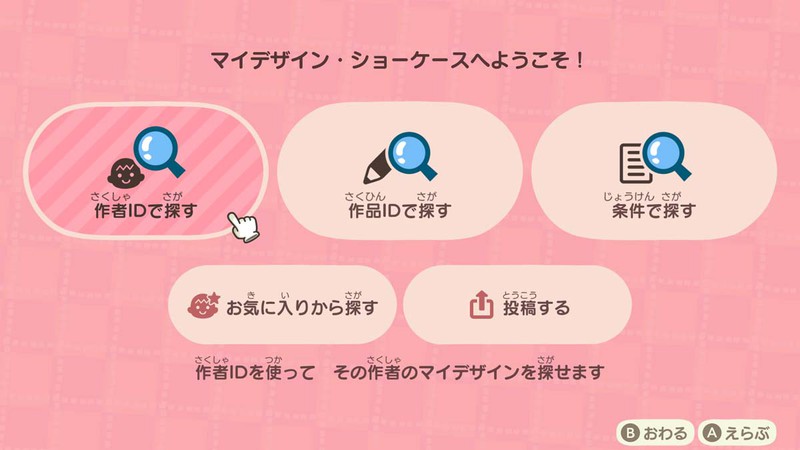Tap 投稿する to post a design
Image resolution: width=800 pixels, height=450 pixels.
click(518, 306)
